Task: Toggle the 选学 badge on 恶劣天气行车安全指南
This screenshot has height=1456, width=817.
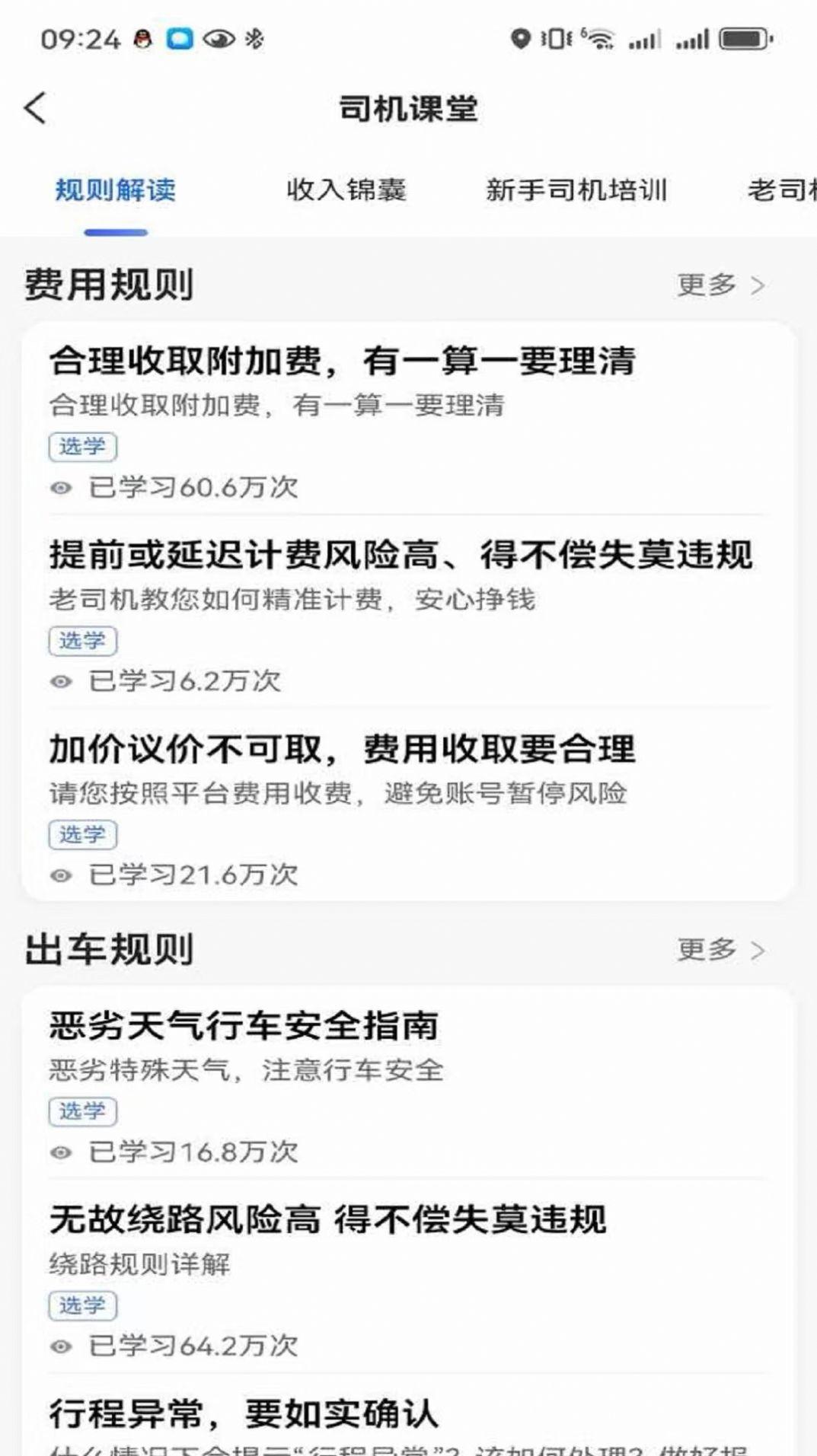Action: coord(82,1110)
